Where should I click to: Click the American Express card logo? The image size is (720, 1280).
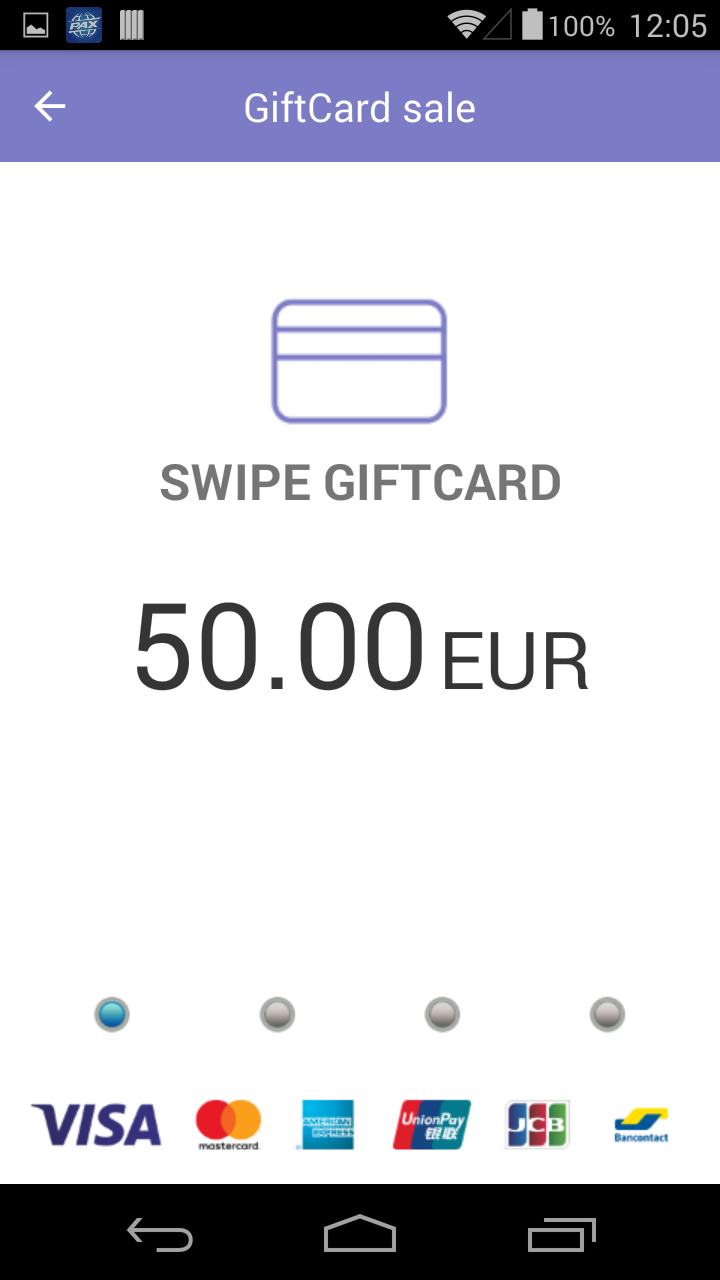[326, 1124]
